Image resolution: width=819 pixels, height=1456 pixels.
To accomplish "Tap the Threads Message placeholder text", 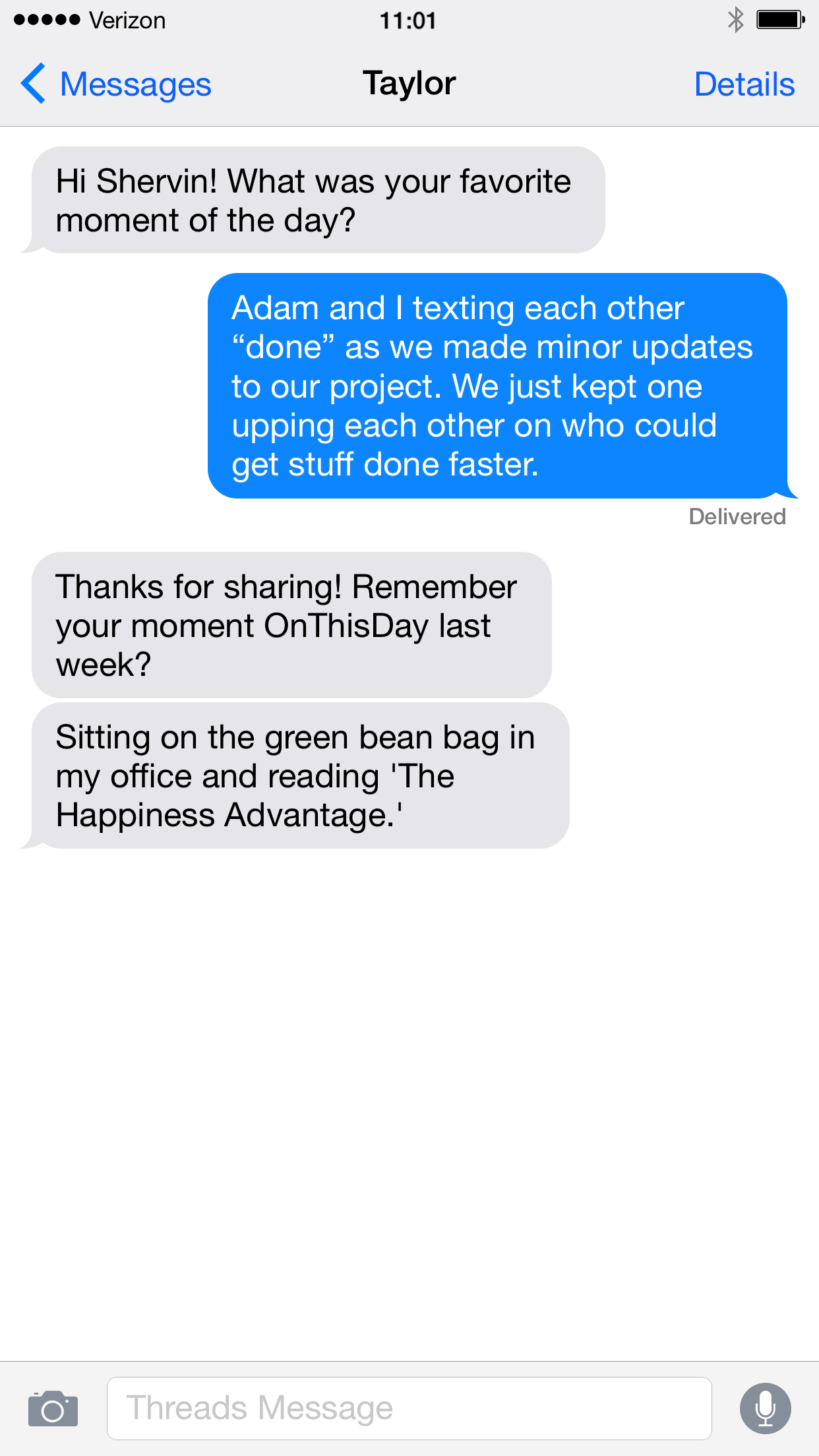I will click(x=259, y=1407).
